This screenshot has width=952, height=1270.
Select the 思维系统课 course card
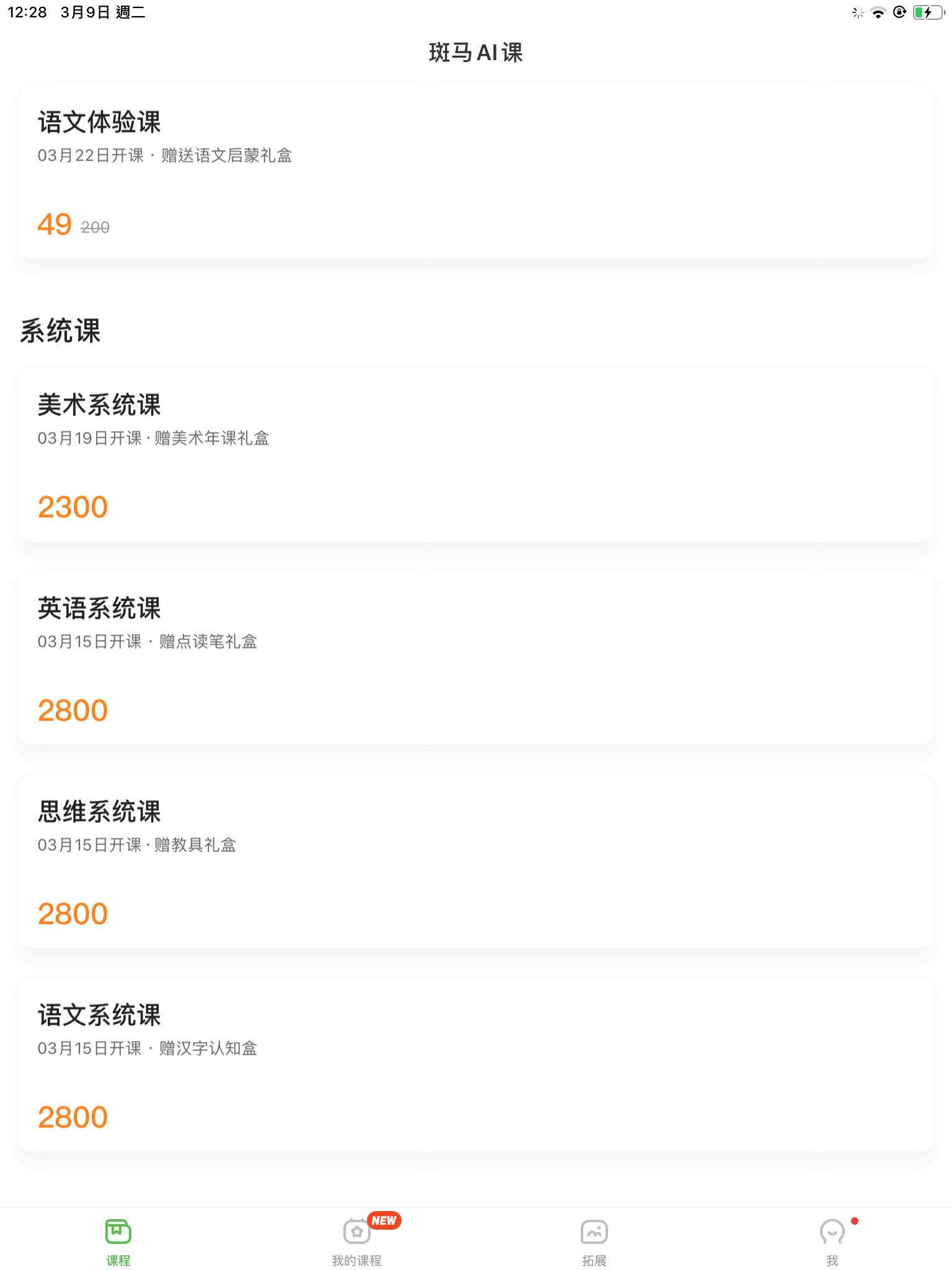click(x=475, y=861)
